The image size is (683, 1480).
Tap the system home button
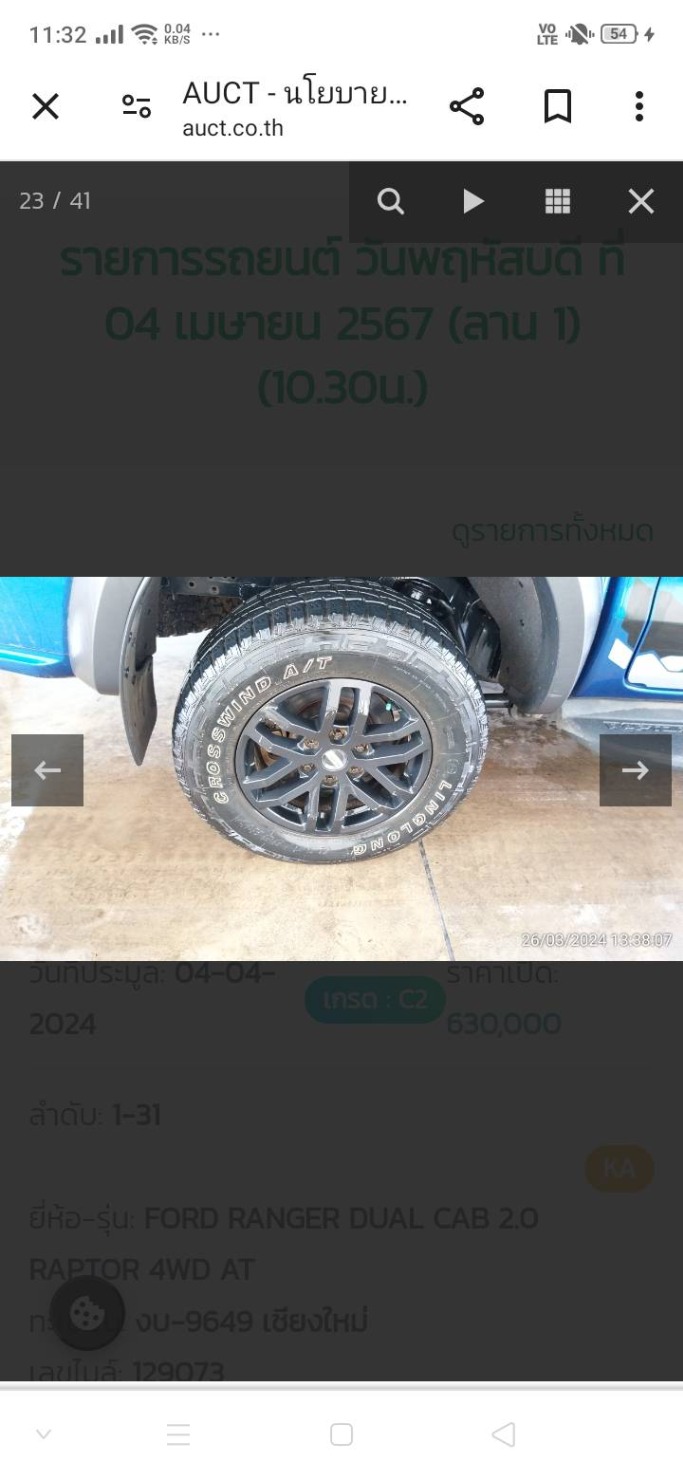pyautogui.click(x=341, y=1435)
